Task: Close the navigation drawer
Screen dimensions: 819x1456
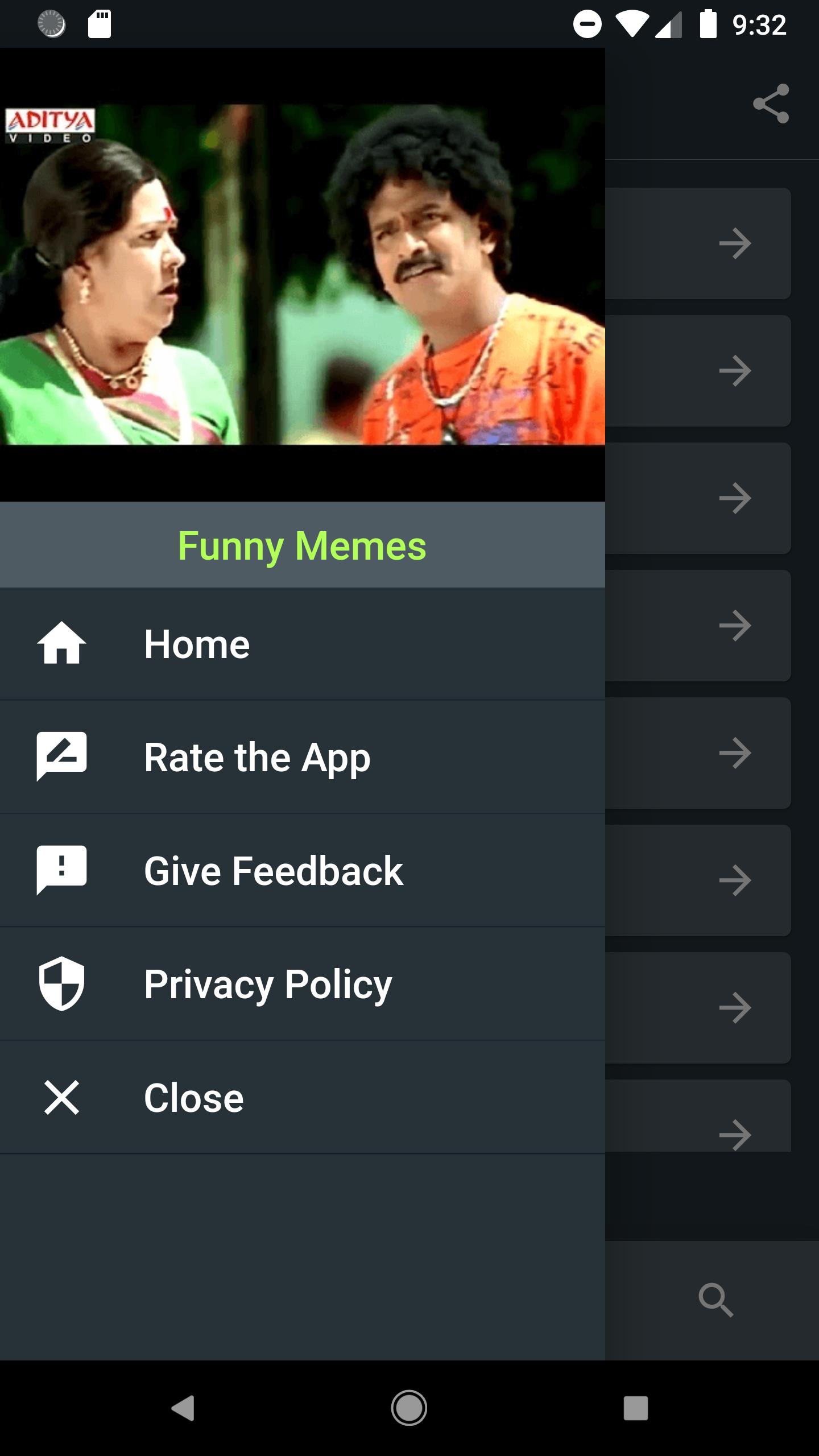Action: pyautogui.click(x=303, y=1097)
